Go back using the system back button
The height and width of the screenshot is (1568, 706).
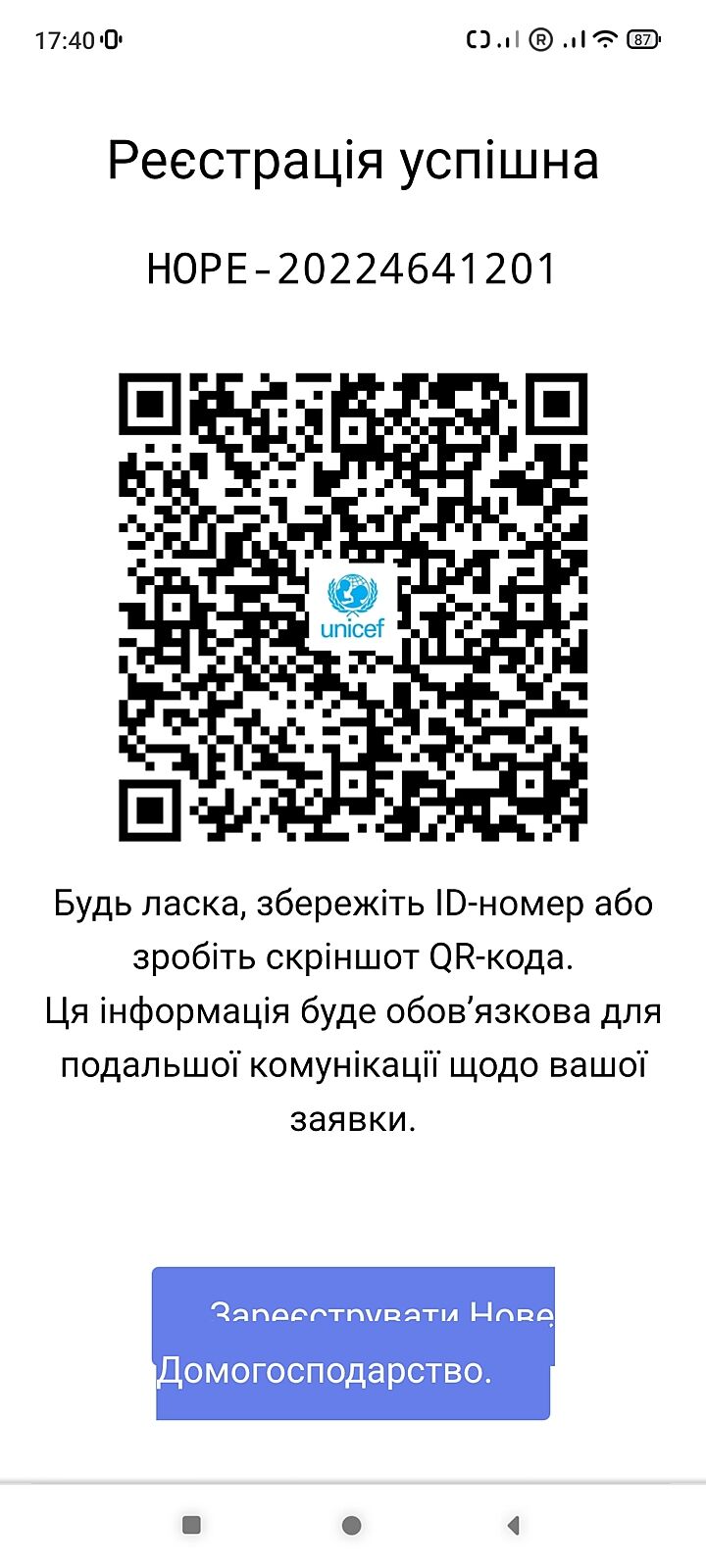pos(513,1525)
